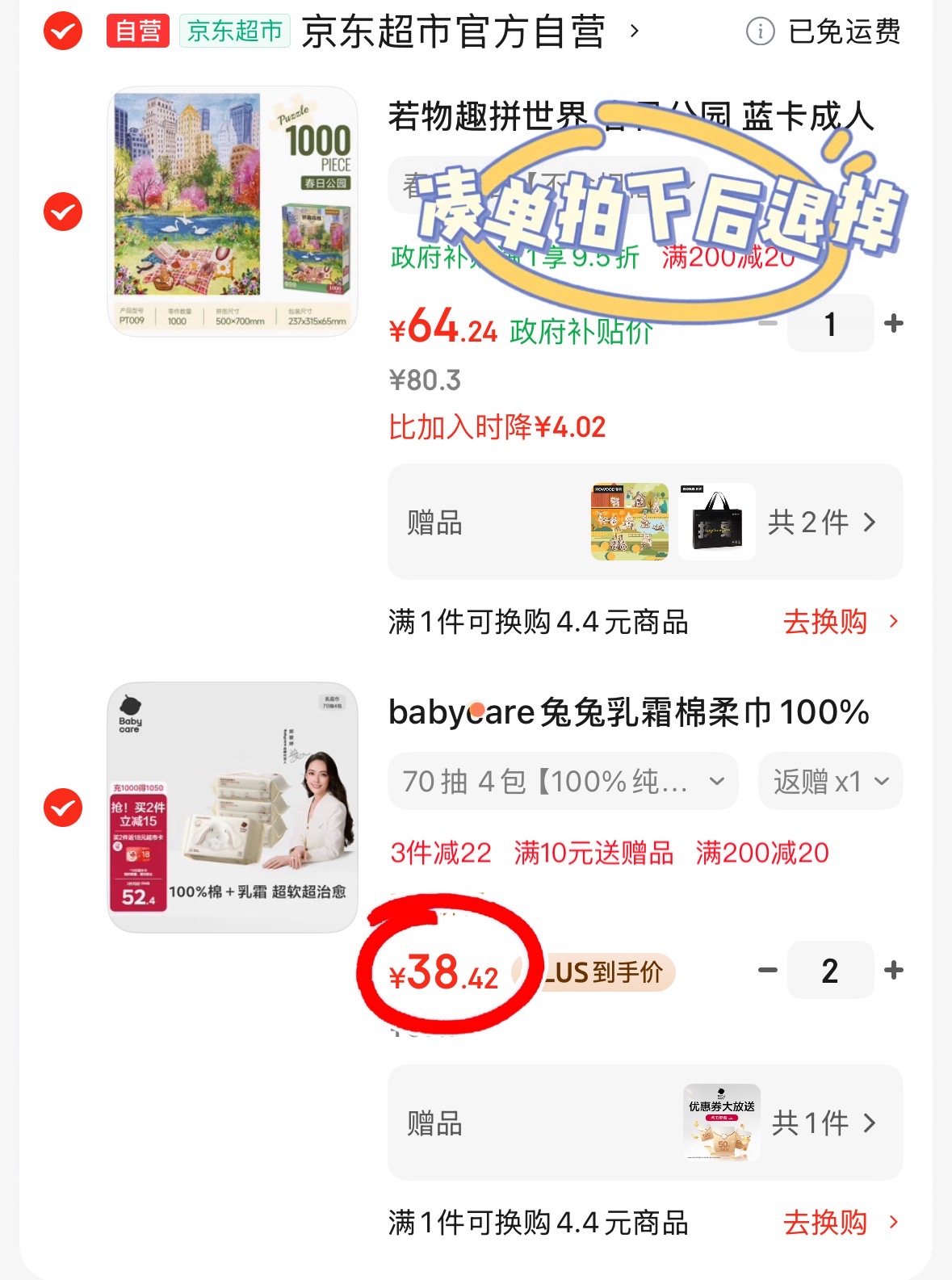Click 去换购 for the wipes exchange offer
The width and height of the screenshot is (952, 1280).
tap(825, 1223)
